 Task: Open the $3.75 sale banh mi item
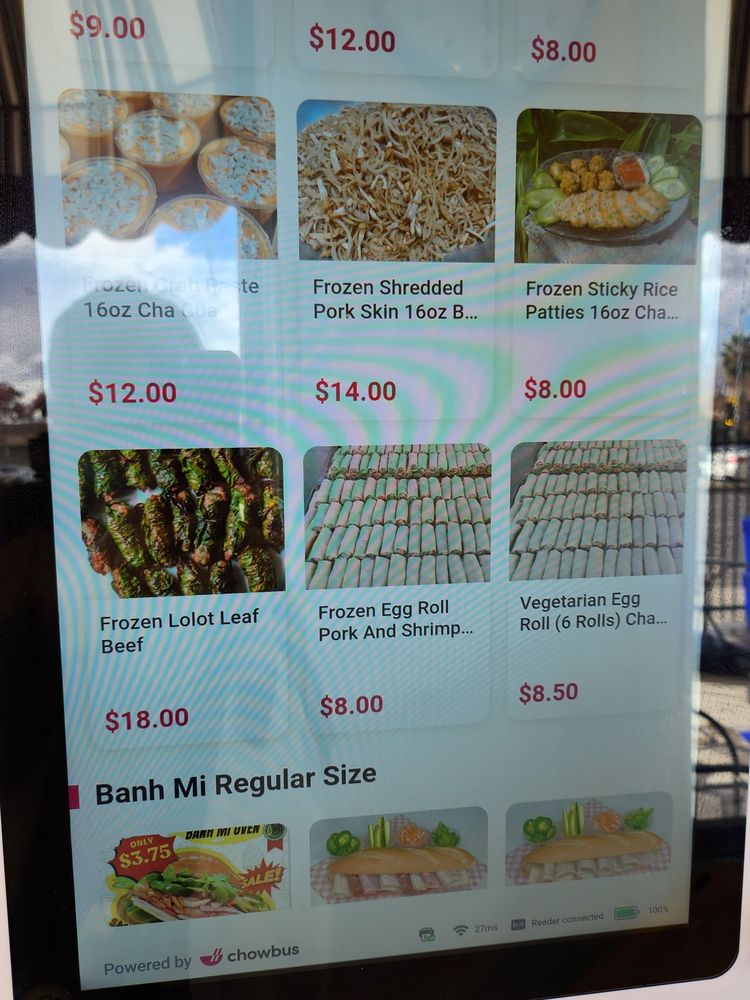pos(198,874)
